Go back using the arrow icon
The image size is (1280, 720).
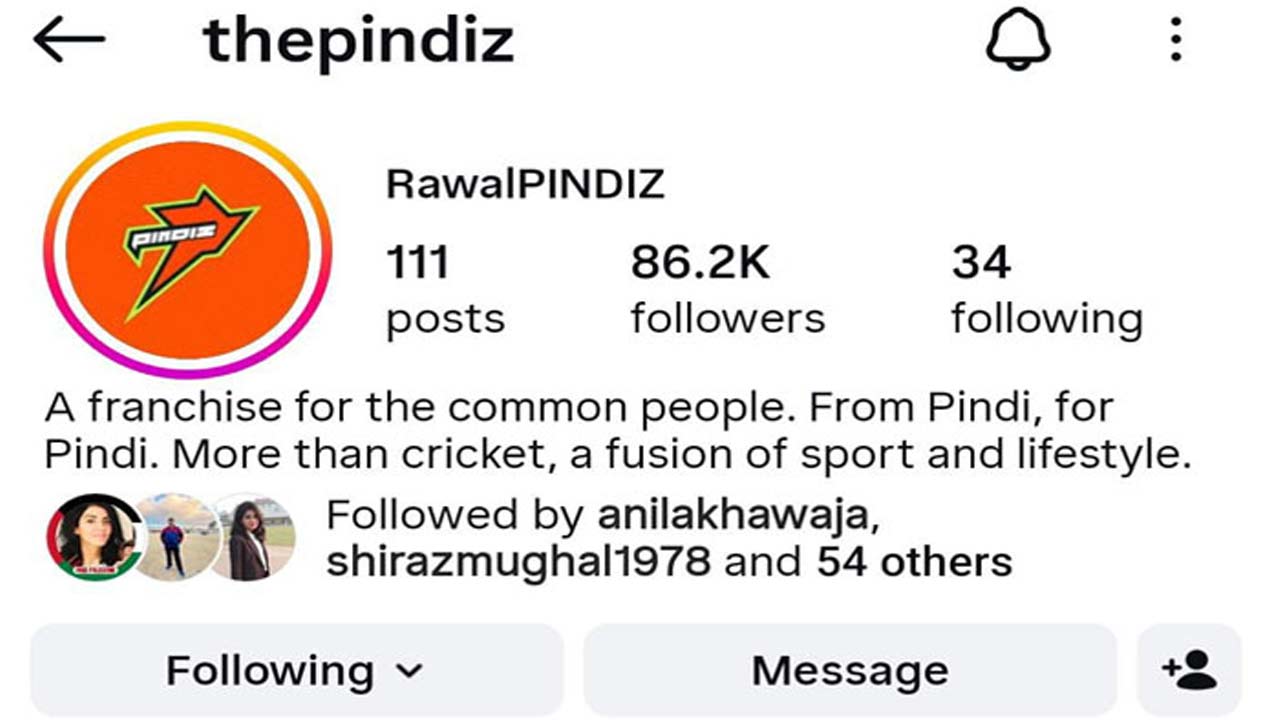pos(69,40)
